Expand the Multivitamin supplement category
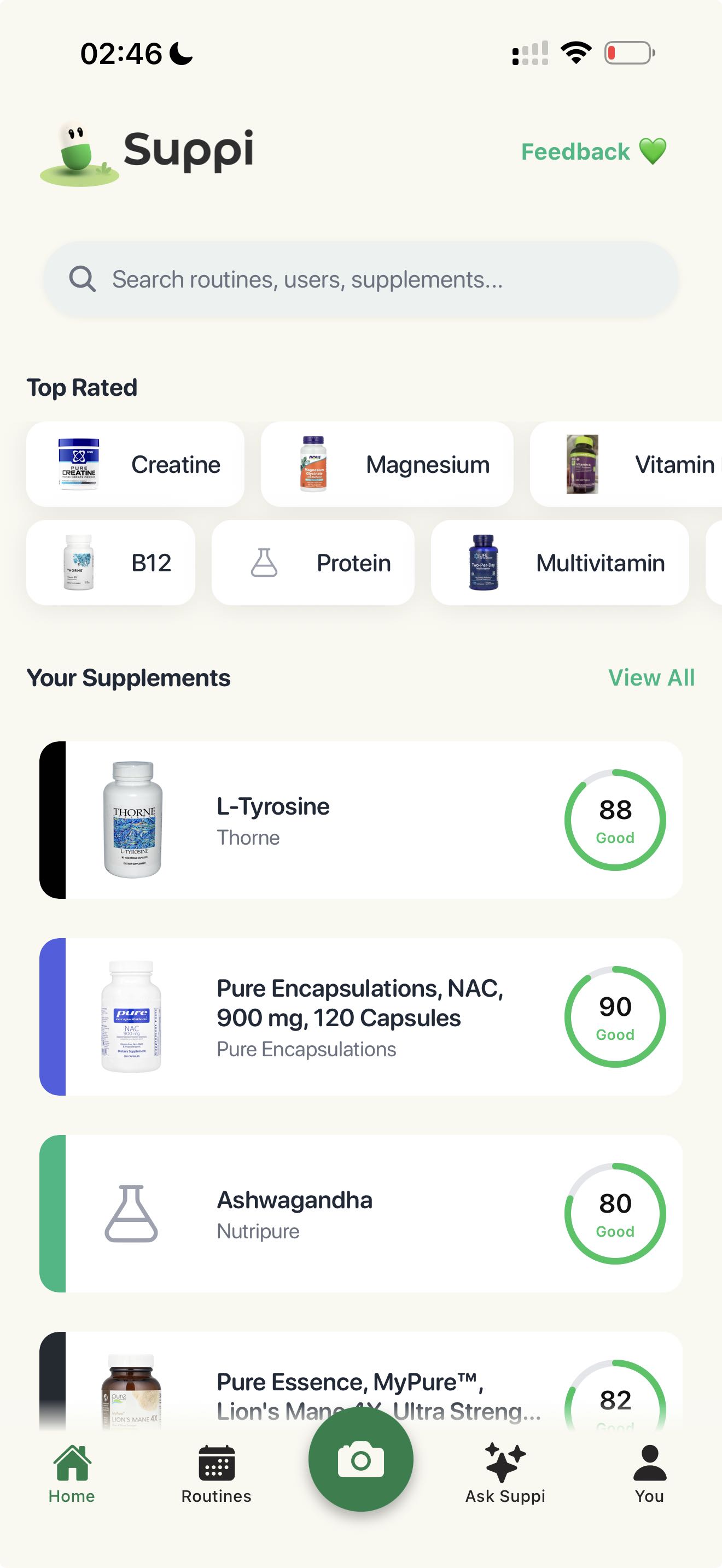 560,563
